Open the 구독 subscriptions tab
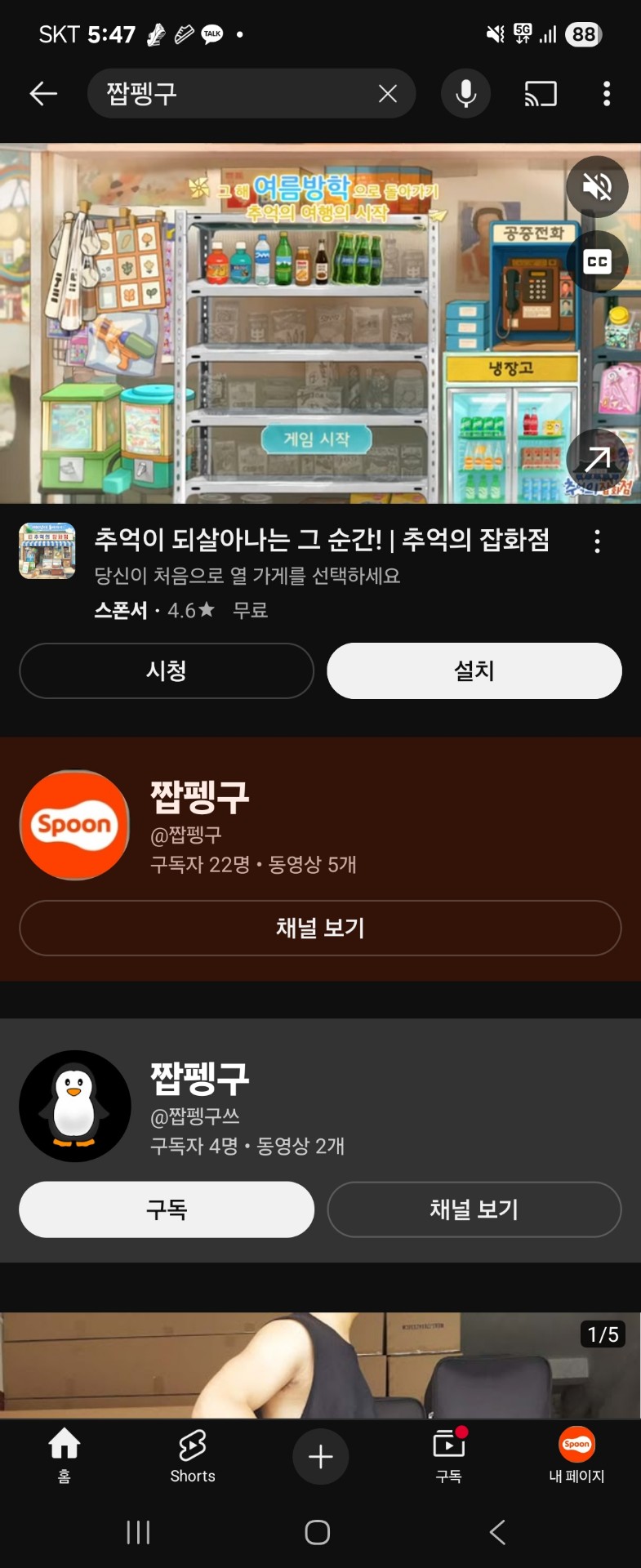641x1568 pixels. click(448, 1455)
